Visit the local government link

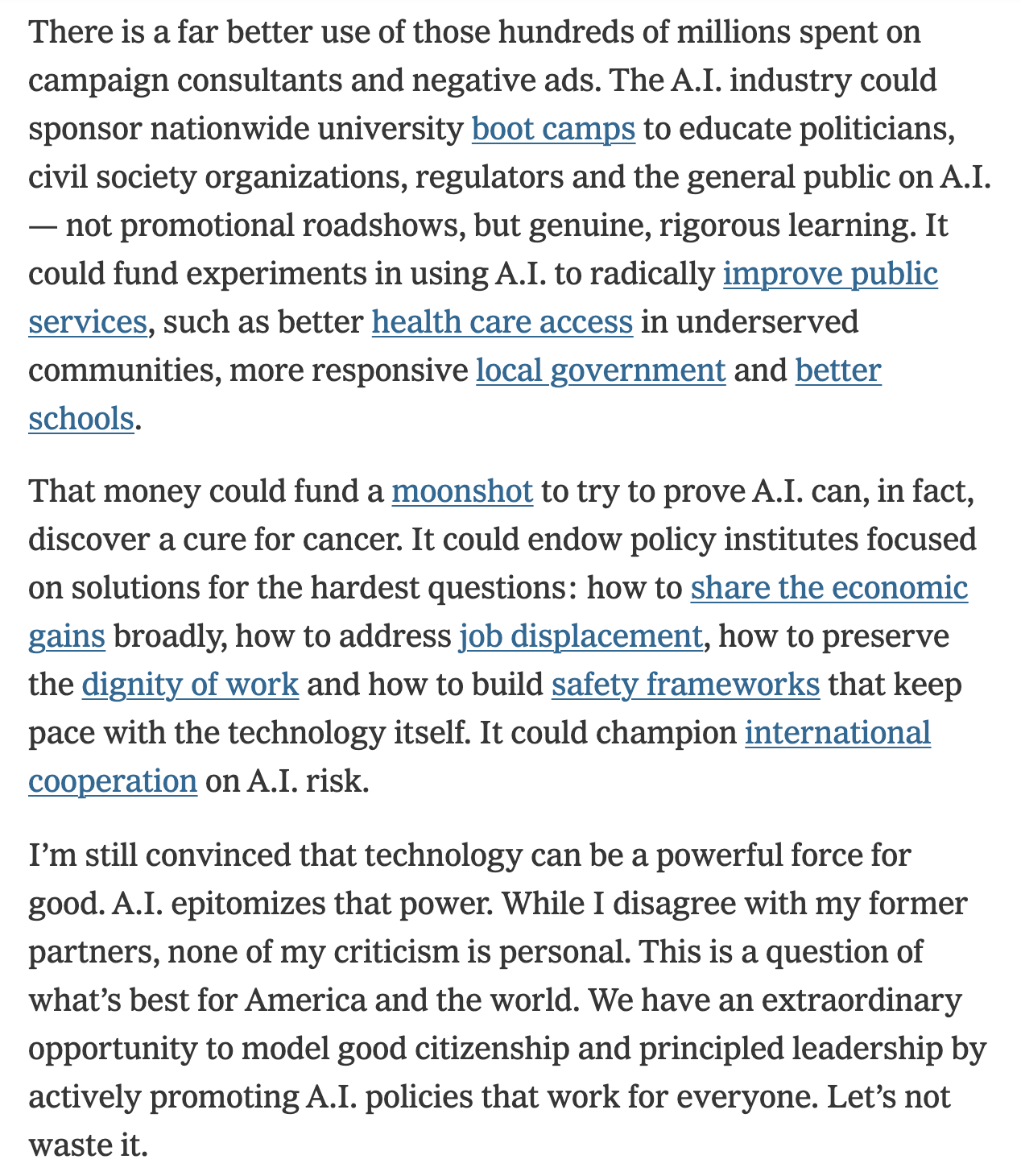pyautogui.click(x=601, y=371)
